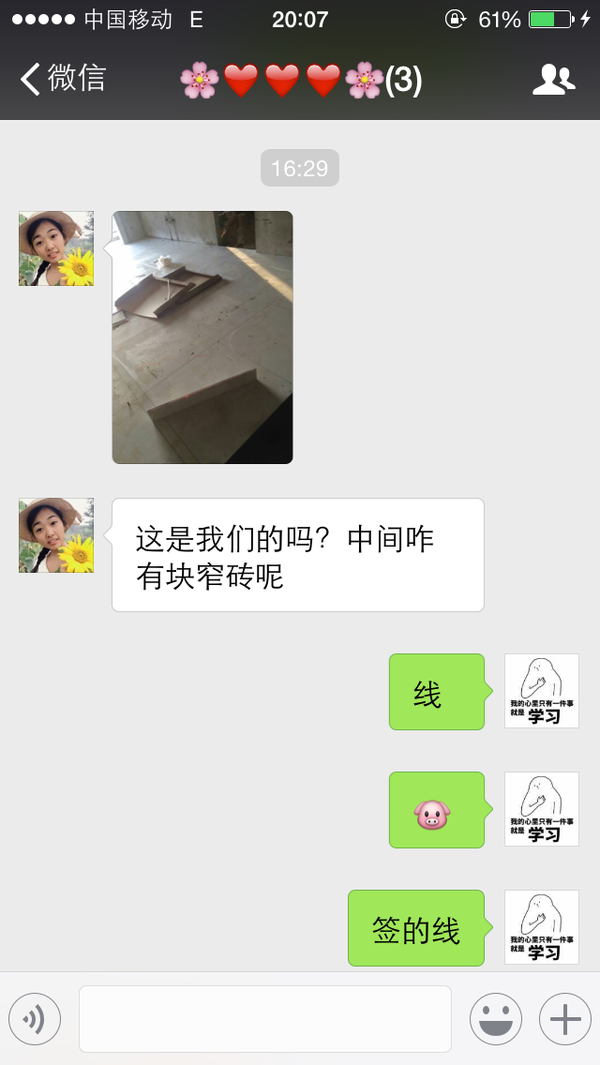Tap my avatar beside 签的线 message
The image size is (600, 1065).
(x=542, y=927)
